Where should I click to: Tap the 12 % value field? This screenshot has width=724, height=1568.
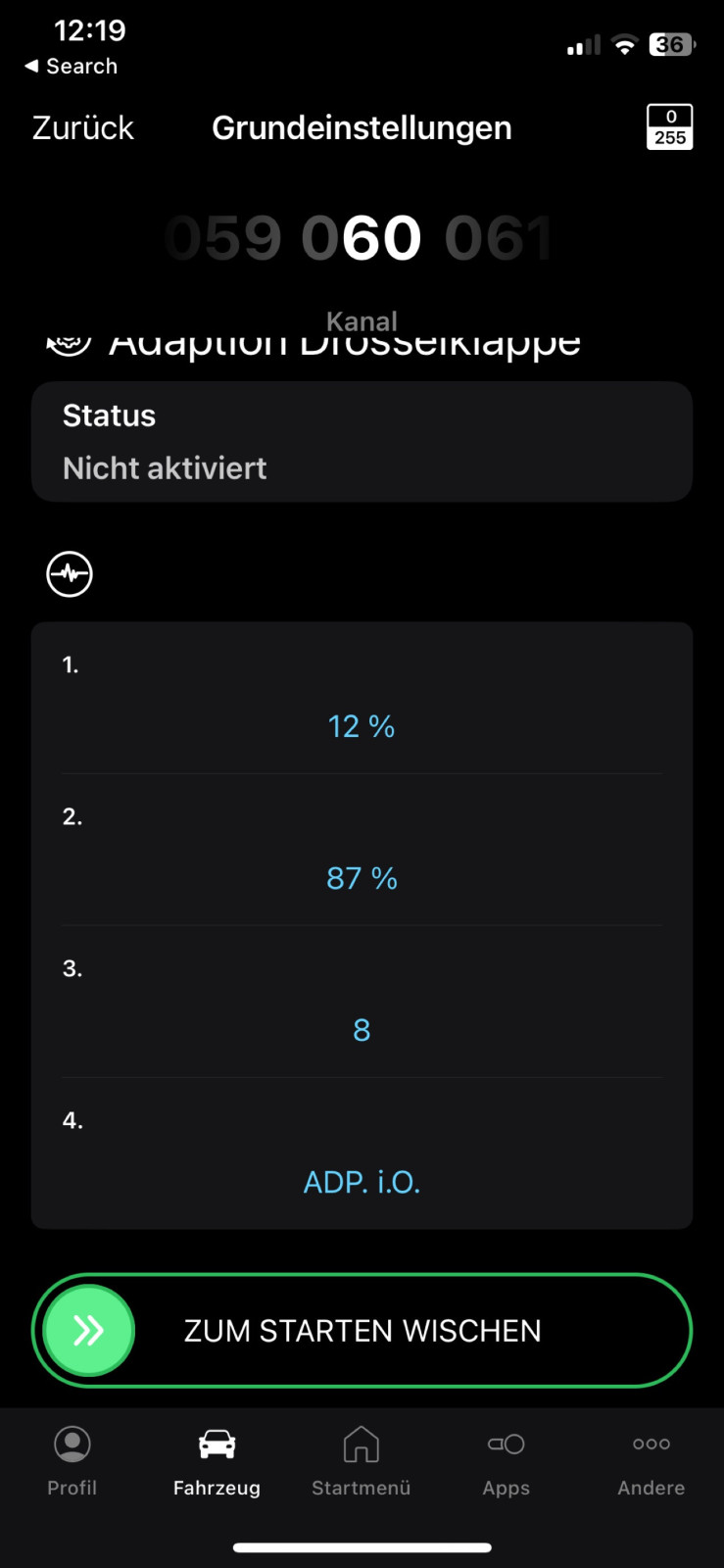click(362, 726)
